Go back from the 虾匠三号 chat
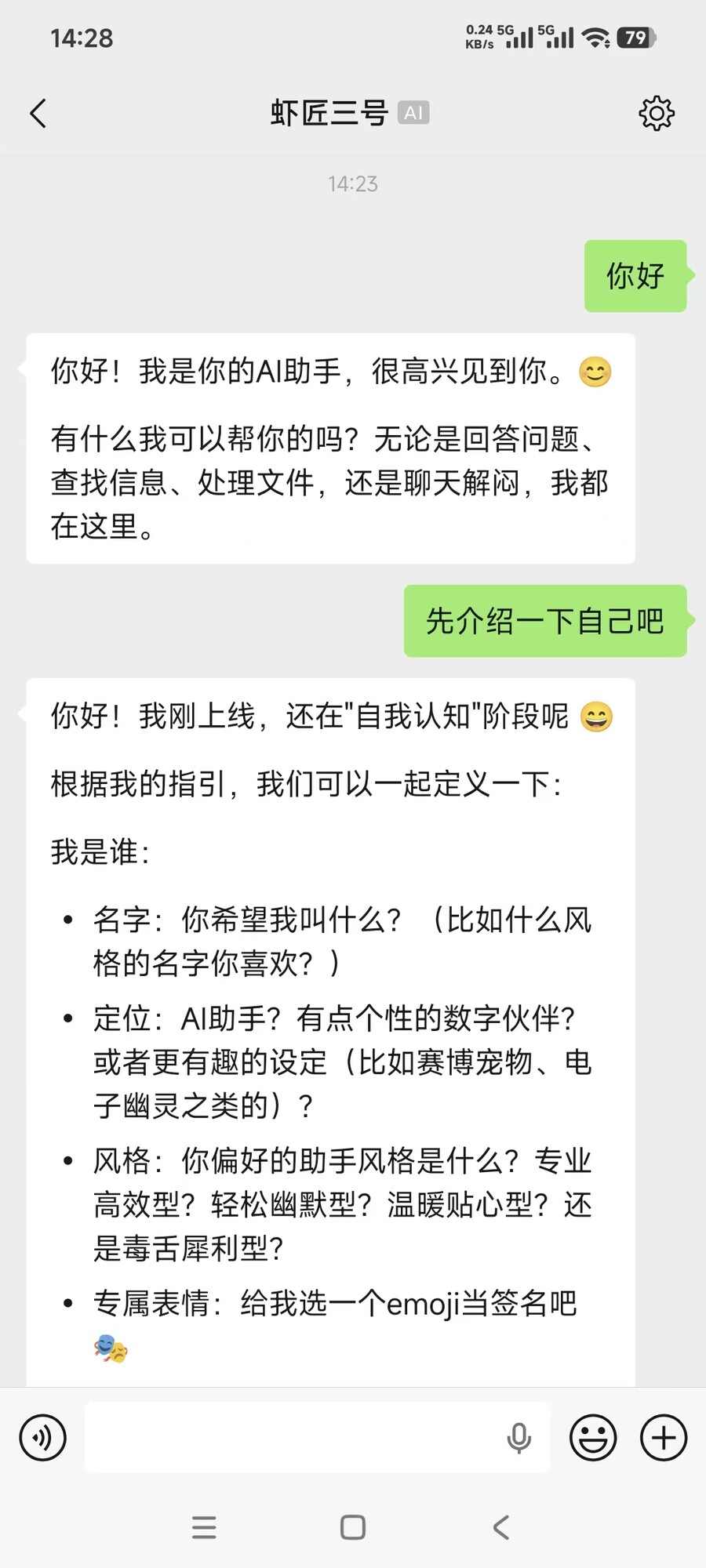 coord(38,114)
